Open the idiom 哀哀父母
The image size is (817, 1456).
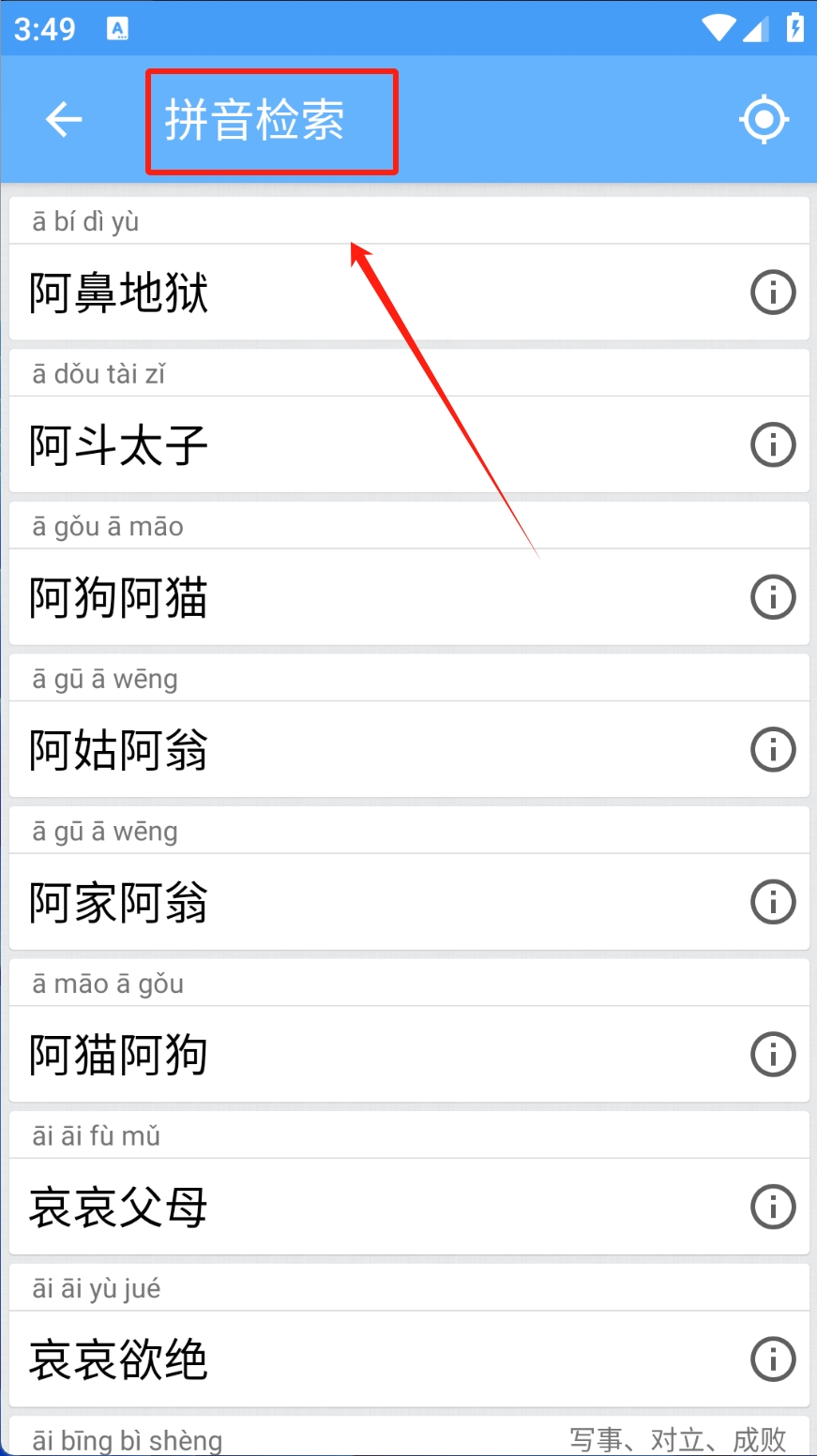click(118, 1208)
